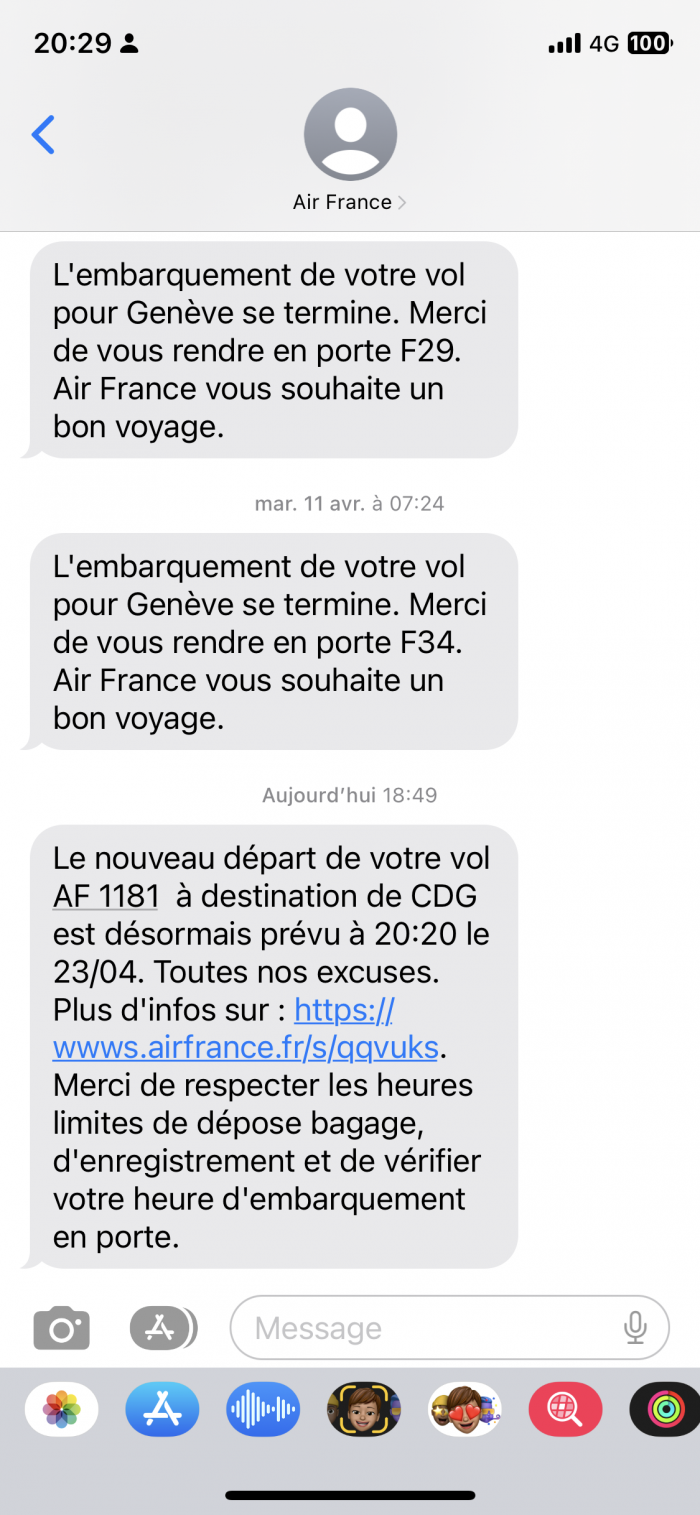Start dictation with the microphone icon

click(635, 1327)
